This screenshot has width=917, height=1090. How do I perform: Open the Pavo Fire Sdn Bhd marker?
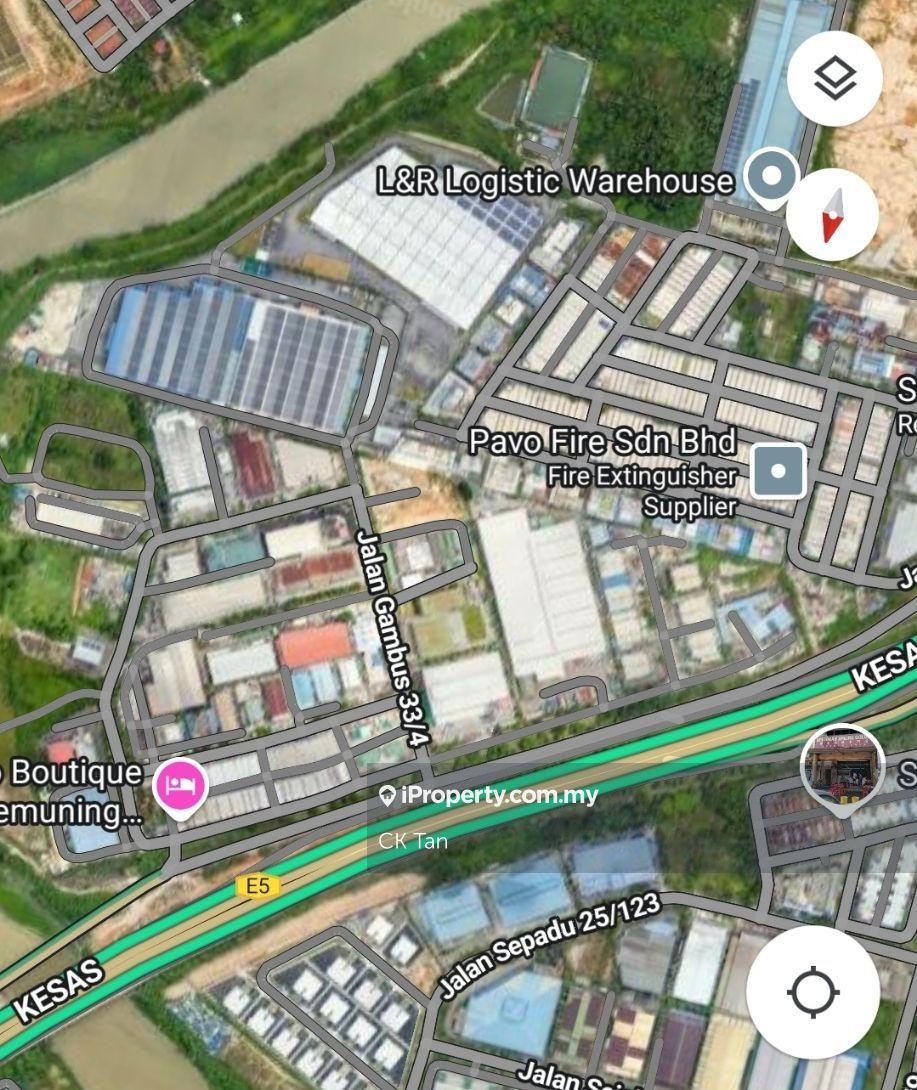(x=779, y=470)
